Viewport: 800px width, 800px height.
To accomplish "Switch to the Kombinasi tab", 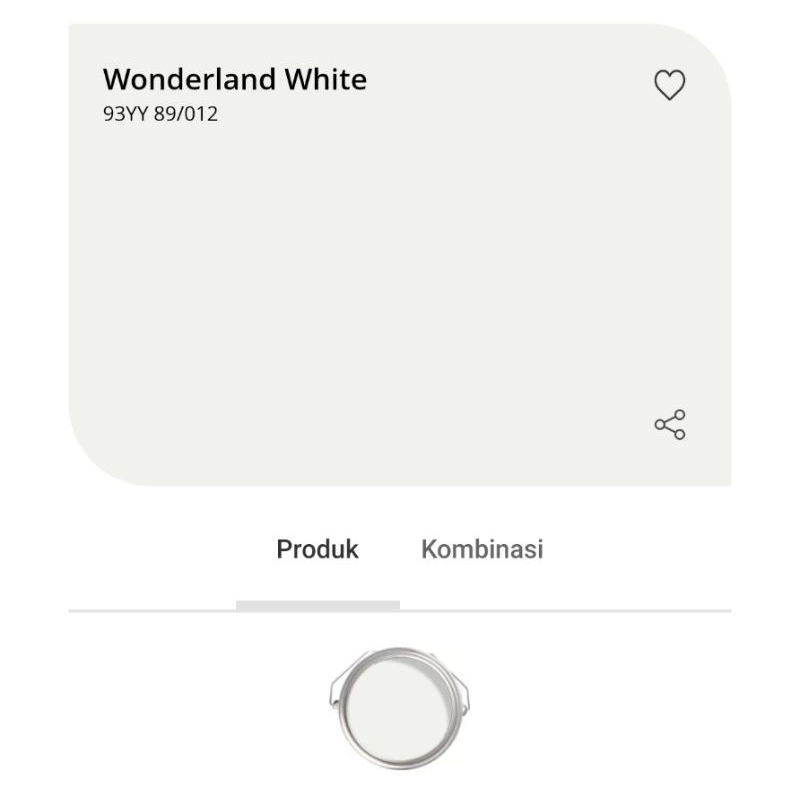I will point(481,549).
